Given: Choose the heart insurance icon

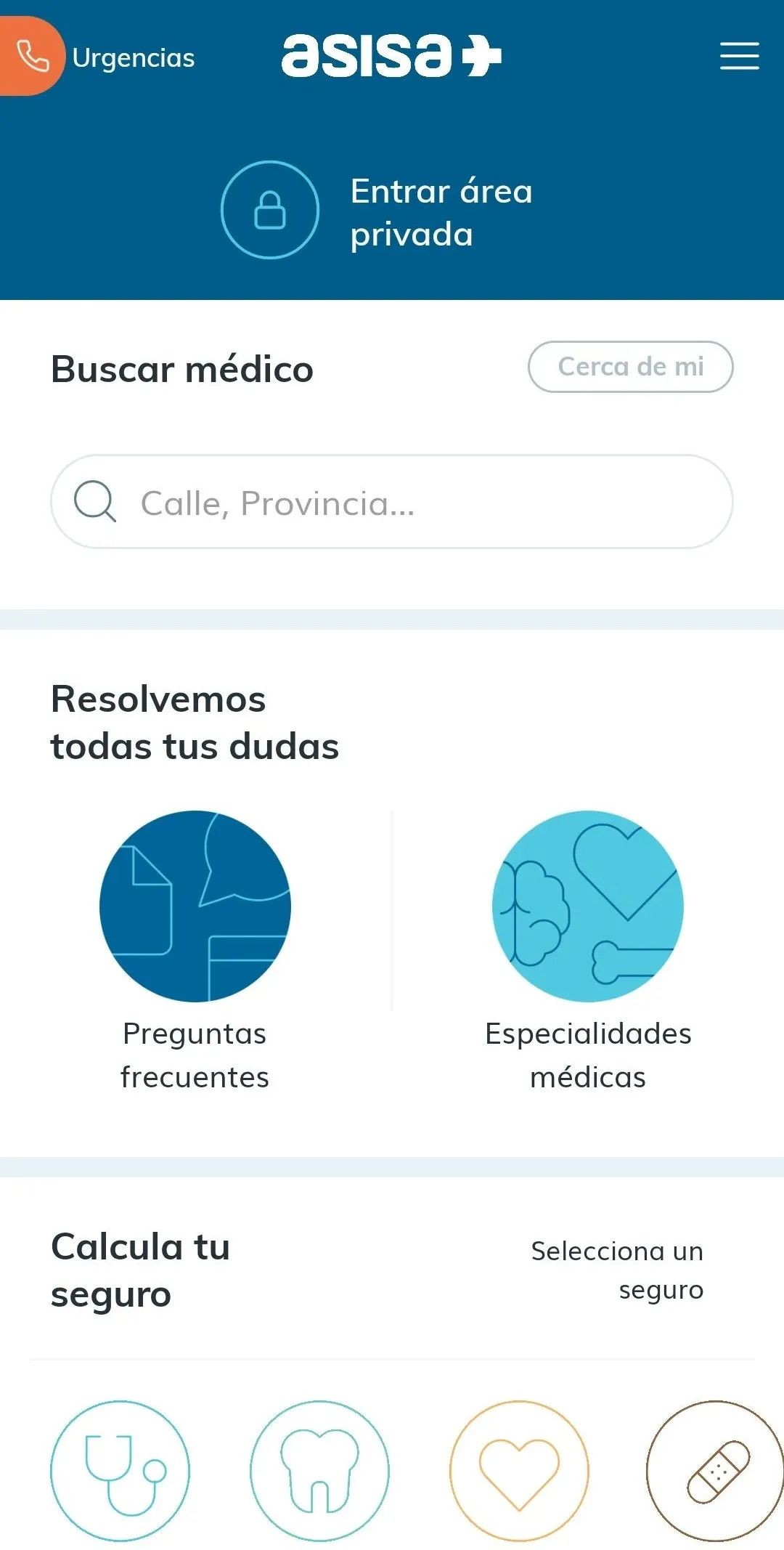Looking at the screenshot, I should pos(519,1471).
